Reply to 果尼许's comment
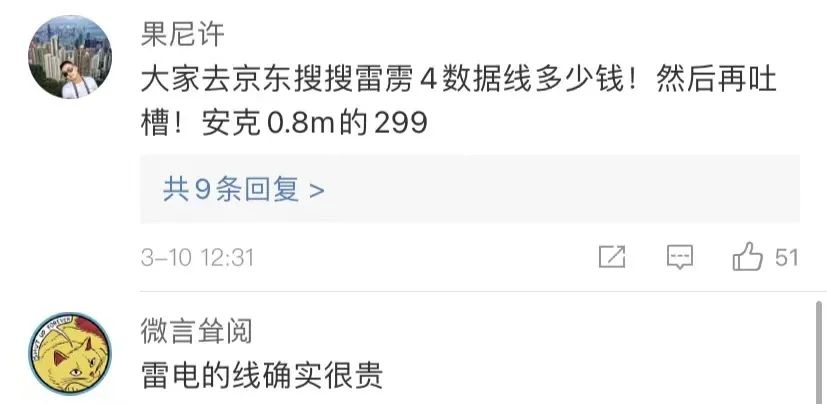Image resolution: width=827 pixels, height=404 pixels. click(x=680, y=257)
